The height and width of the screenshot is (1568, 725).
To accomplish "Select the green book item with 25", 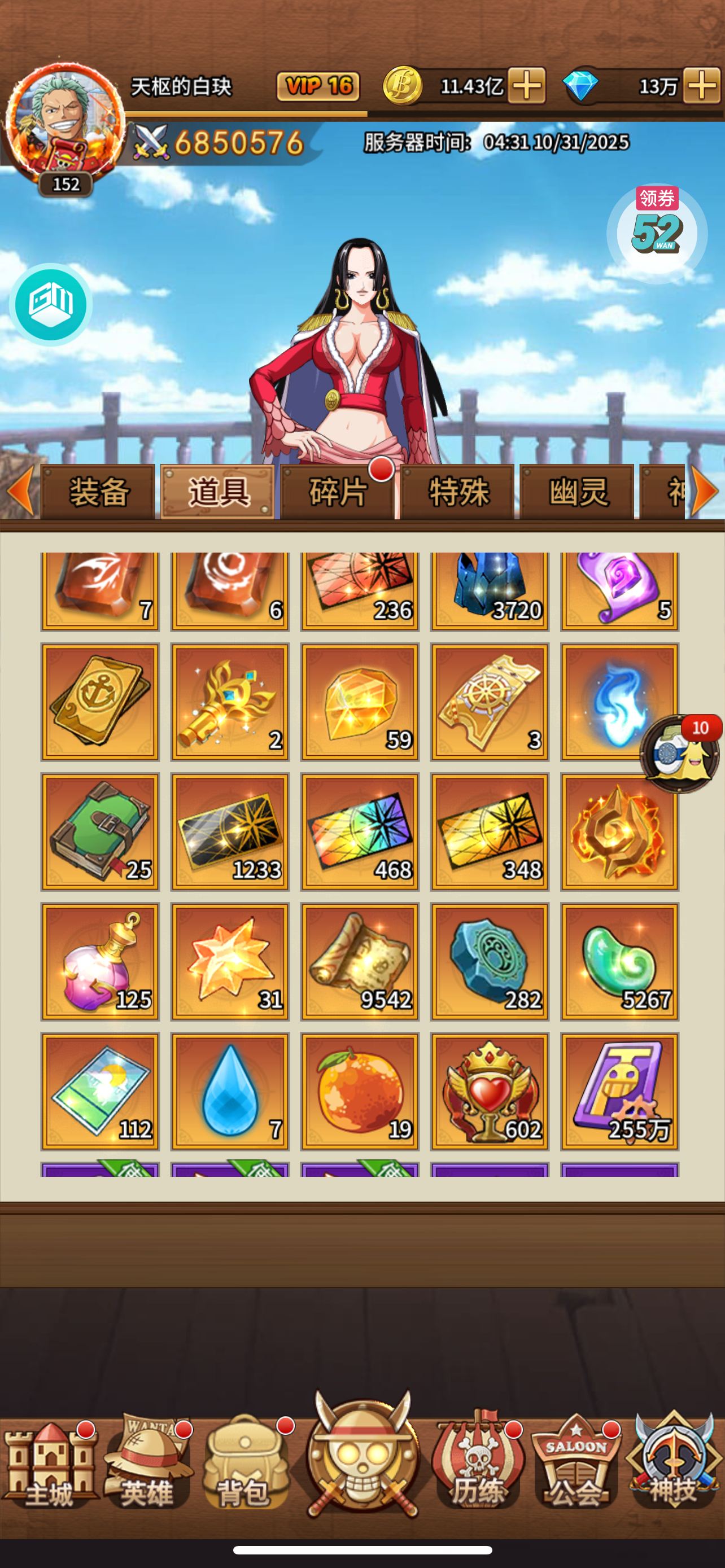I will [100, 831].
